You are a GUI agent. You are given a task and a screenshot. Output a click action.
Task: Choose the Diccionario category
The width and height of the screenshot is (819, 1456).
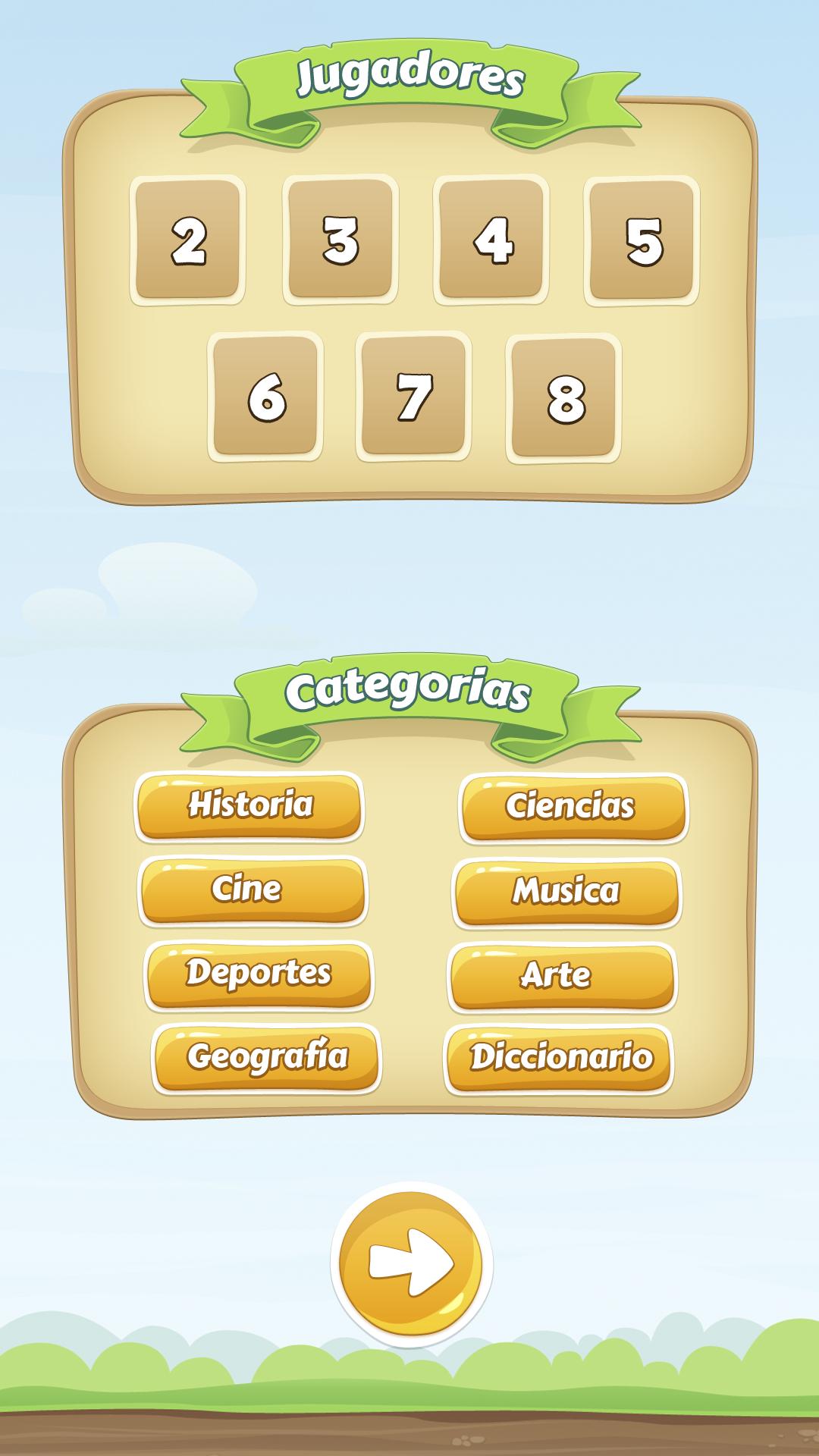click(x=559, y=1059)
